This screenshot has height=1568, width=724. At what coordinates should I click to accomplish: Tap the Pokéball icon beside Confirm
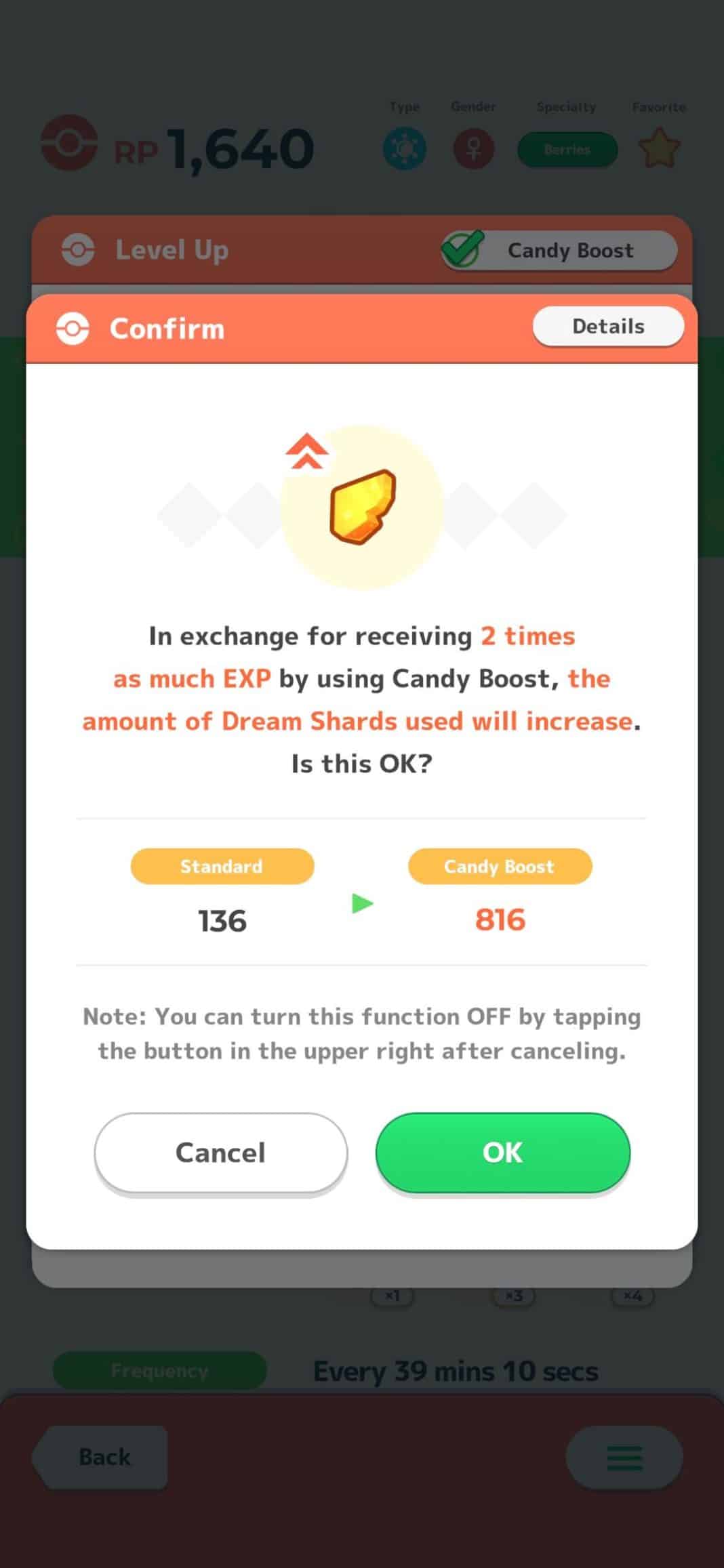(x=75, y=329)
